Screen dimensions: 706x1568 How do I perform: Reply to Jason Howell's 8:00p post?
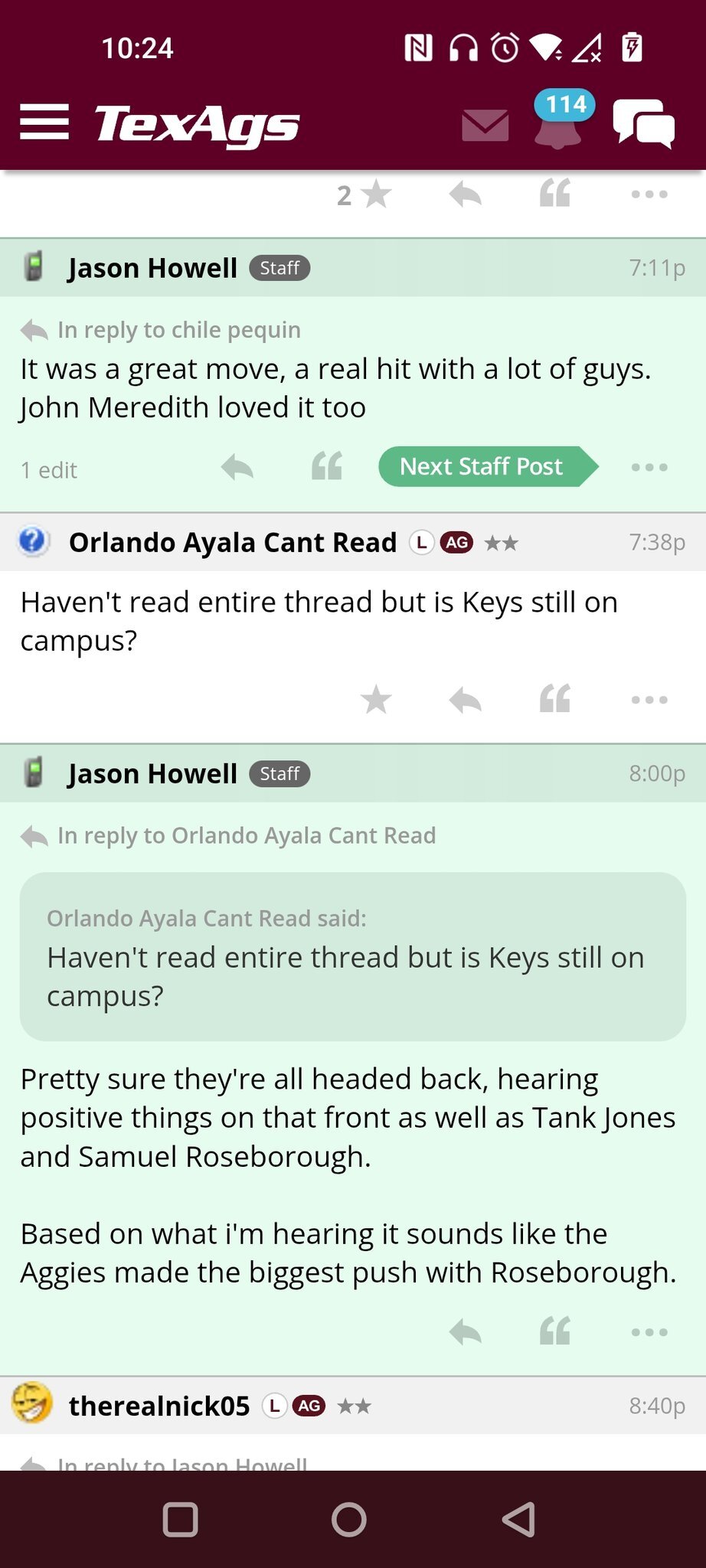pos(466,1332)
